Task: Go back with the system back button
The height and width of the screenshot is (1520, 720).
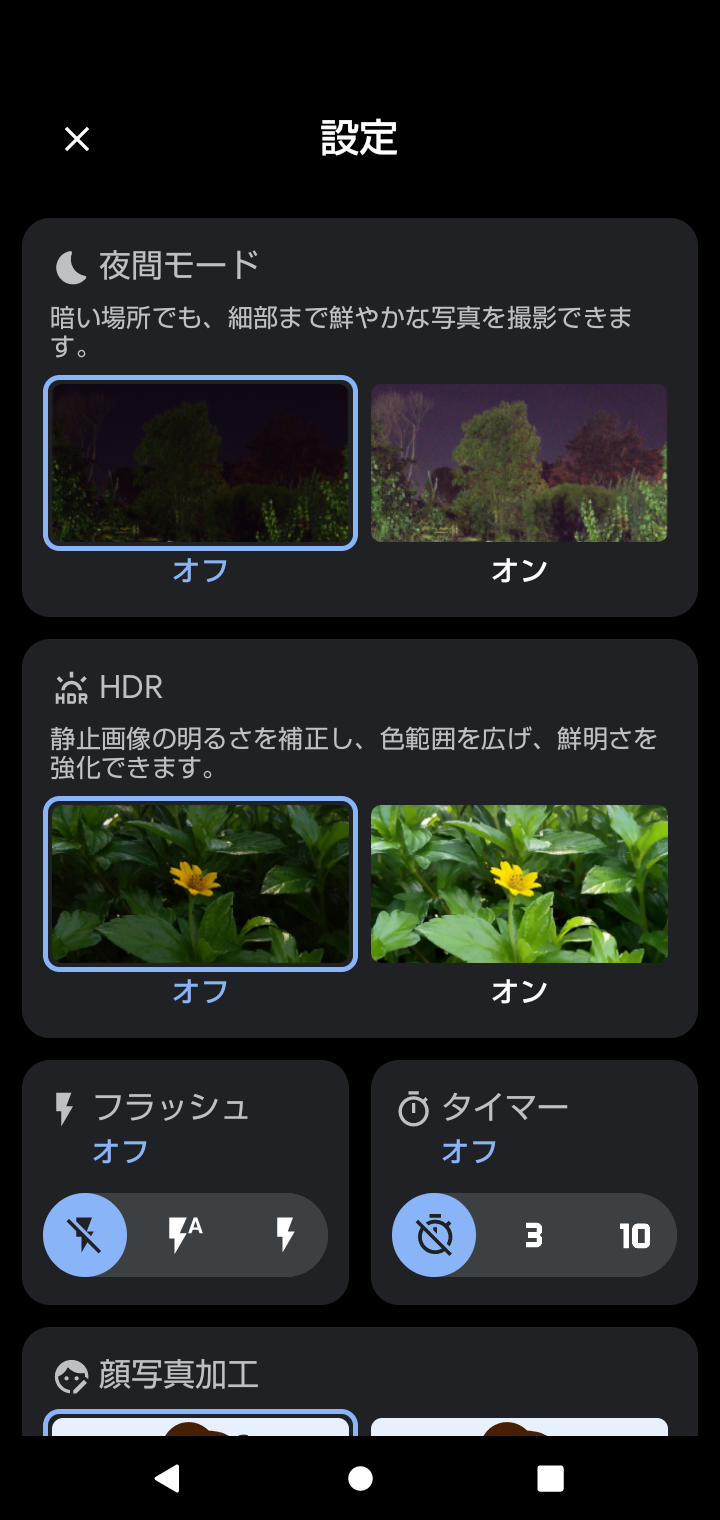Action: [x=167, y=1478]
